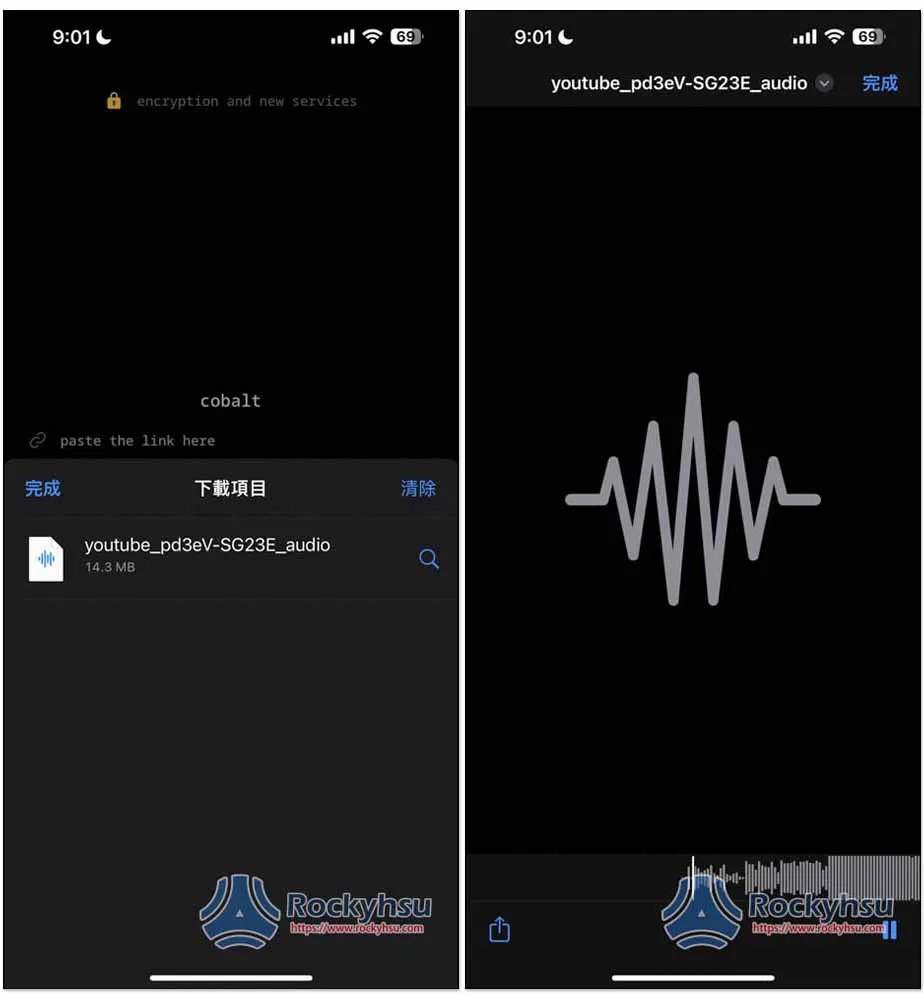Viewport: 924px width, 1000px height.
Task: Tap 完成 in the 下載項目 downloads panel
Action: point(43,488)
